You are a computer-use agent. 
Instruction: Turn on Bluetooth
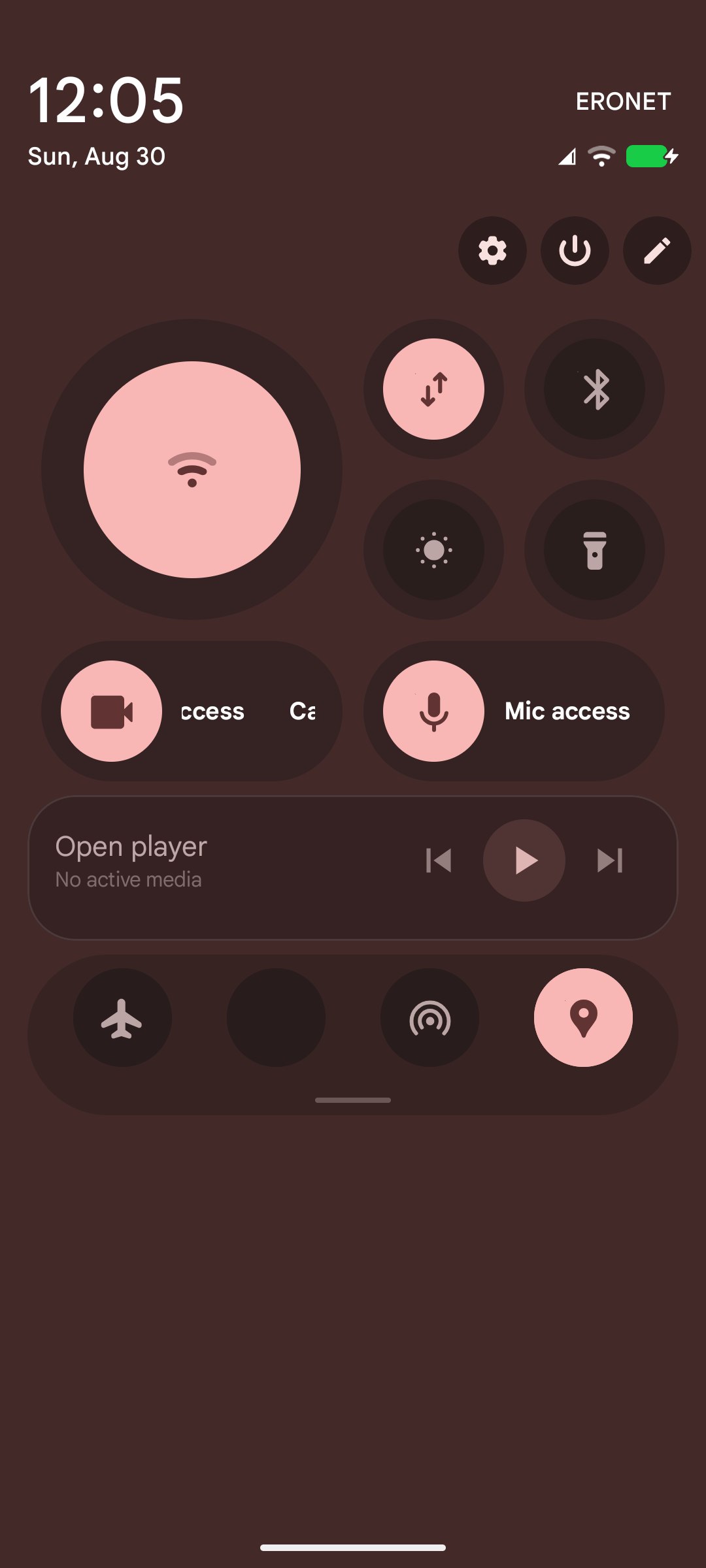click(x=595, y=389)
